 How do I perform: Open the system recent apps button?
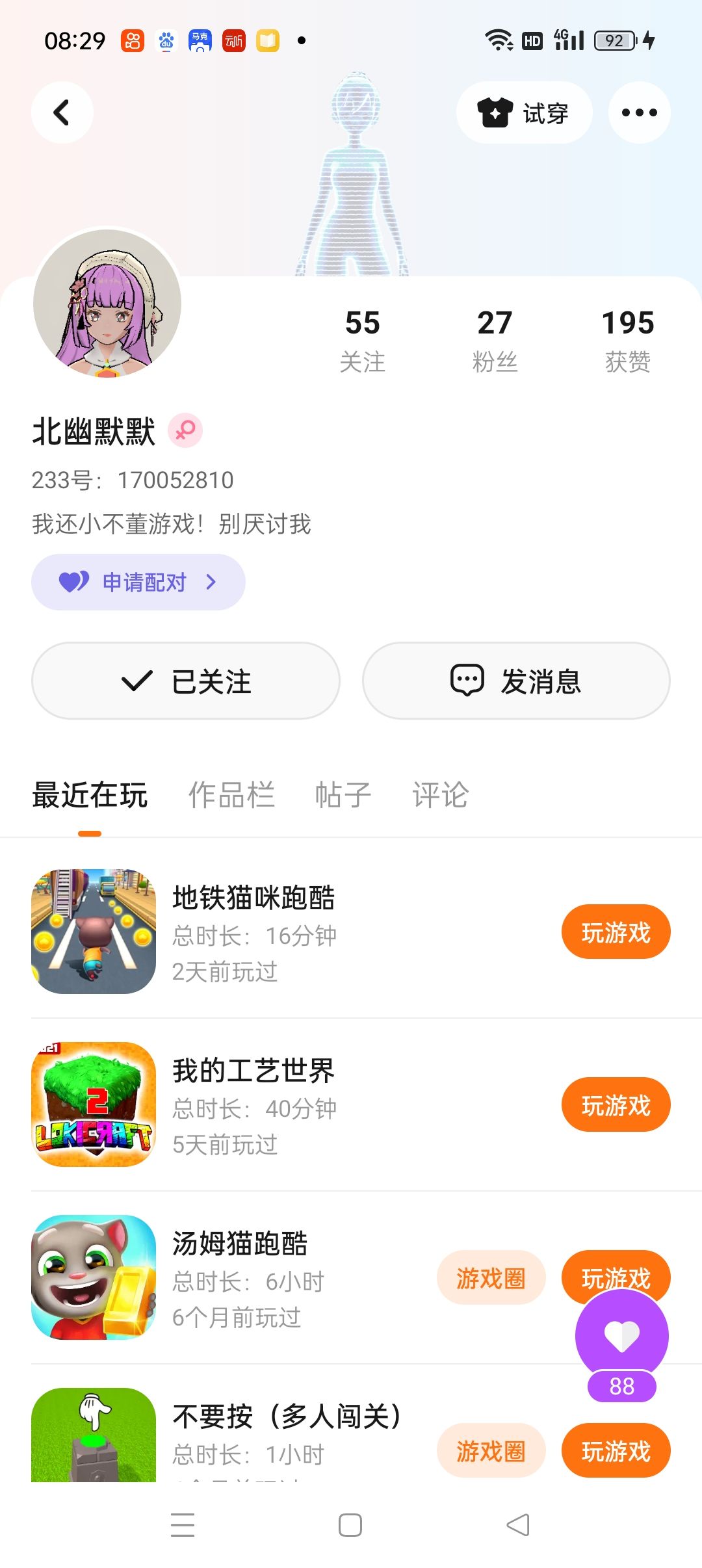click(183, 1524)
